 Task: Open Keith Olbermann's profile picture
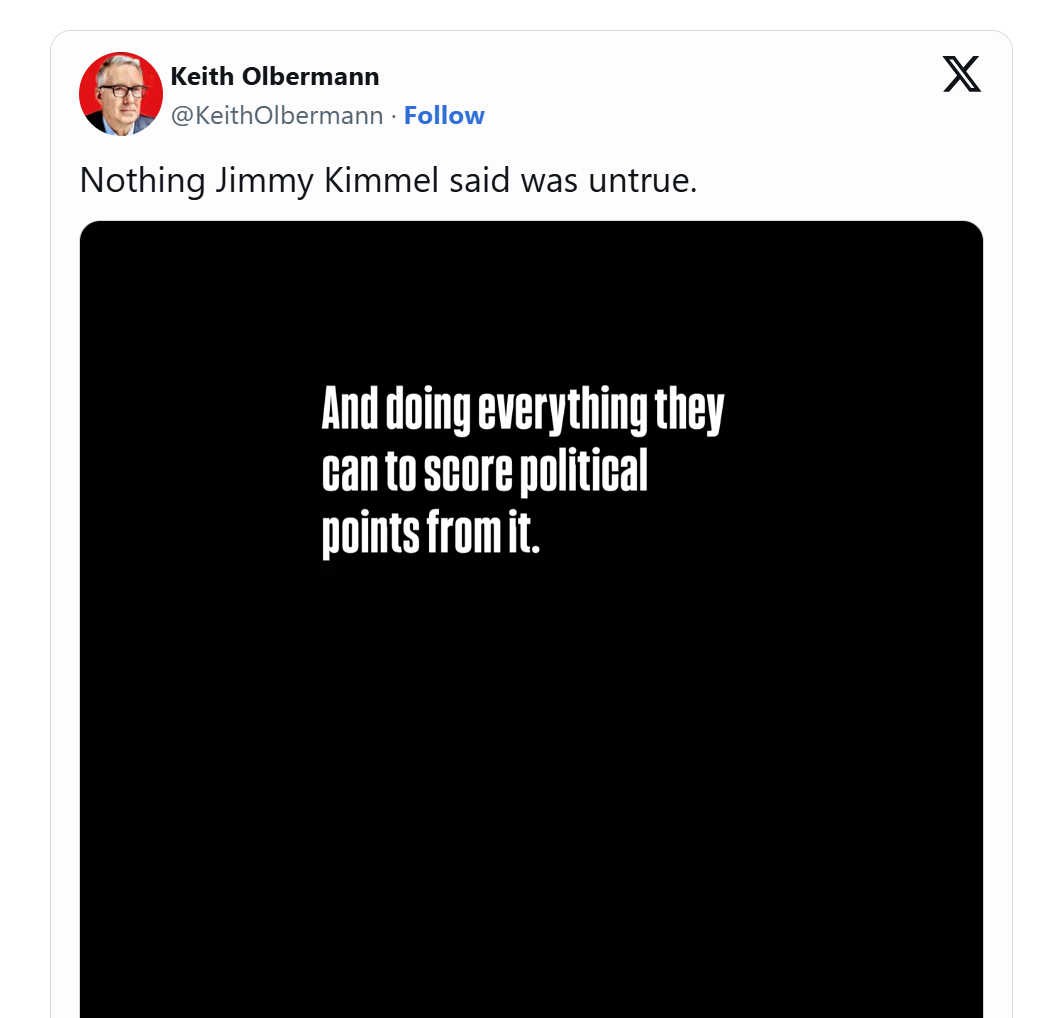click(x=121, y=94)
